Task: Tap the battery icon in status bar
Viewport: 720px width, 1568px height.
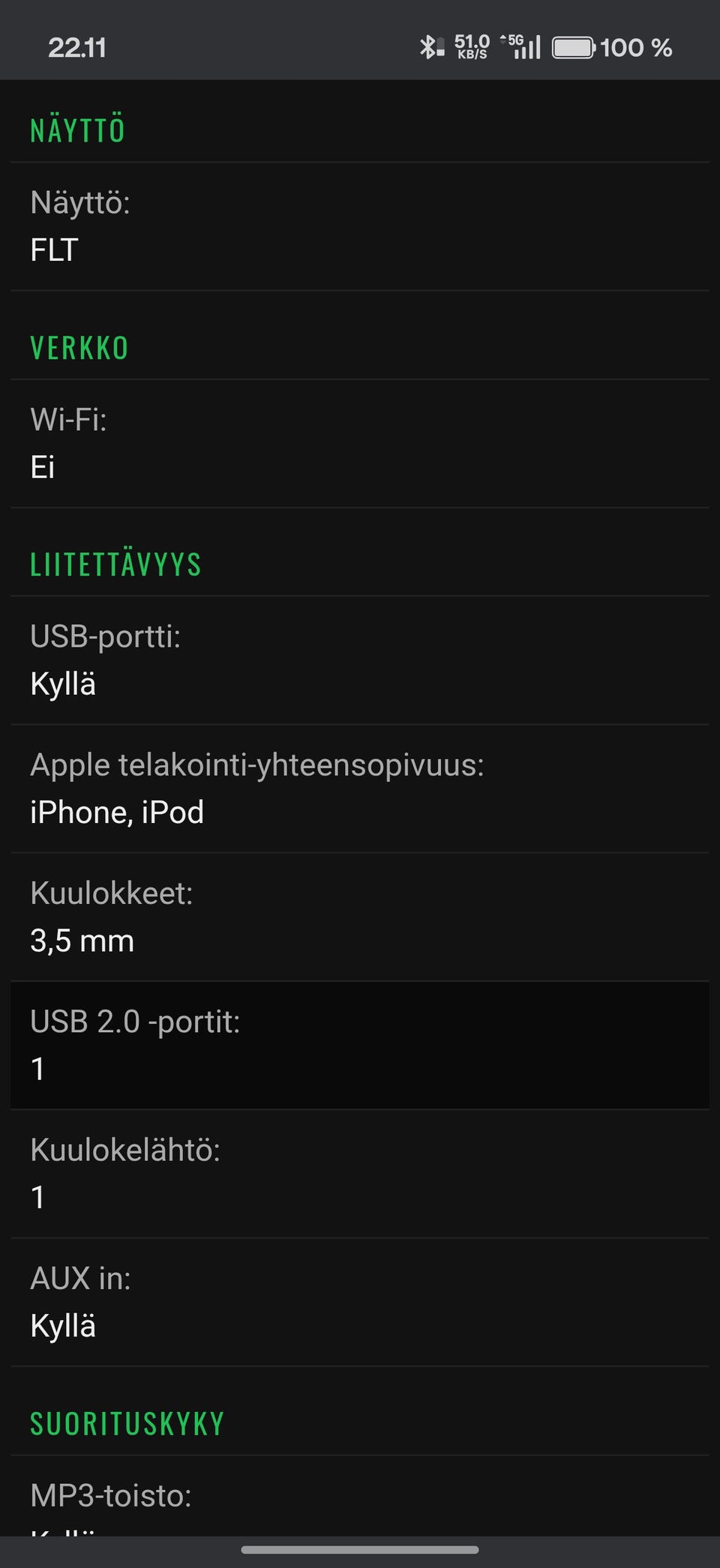Action: 574,47
